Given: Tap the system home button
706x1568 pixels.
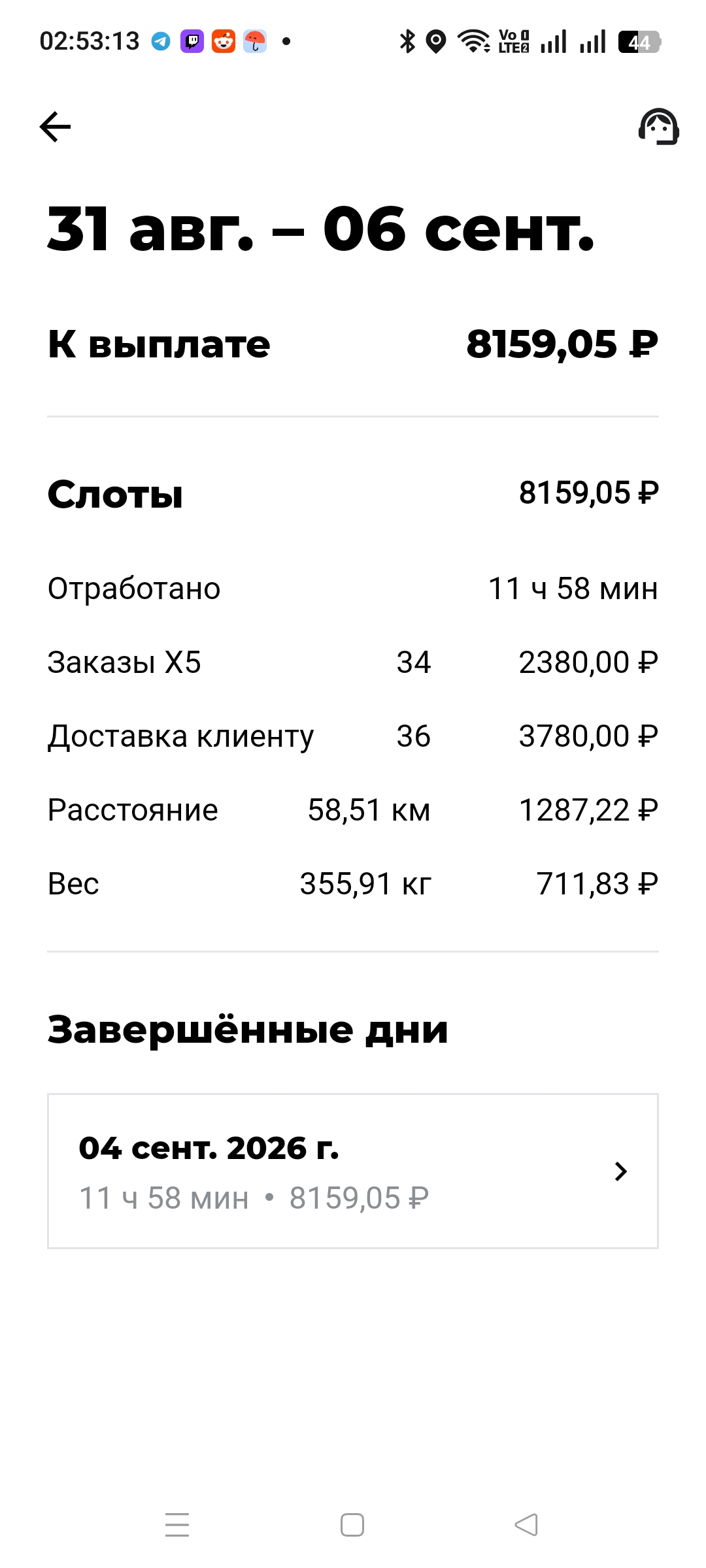Looking at the screenshot, I should 352,1525.
